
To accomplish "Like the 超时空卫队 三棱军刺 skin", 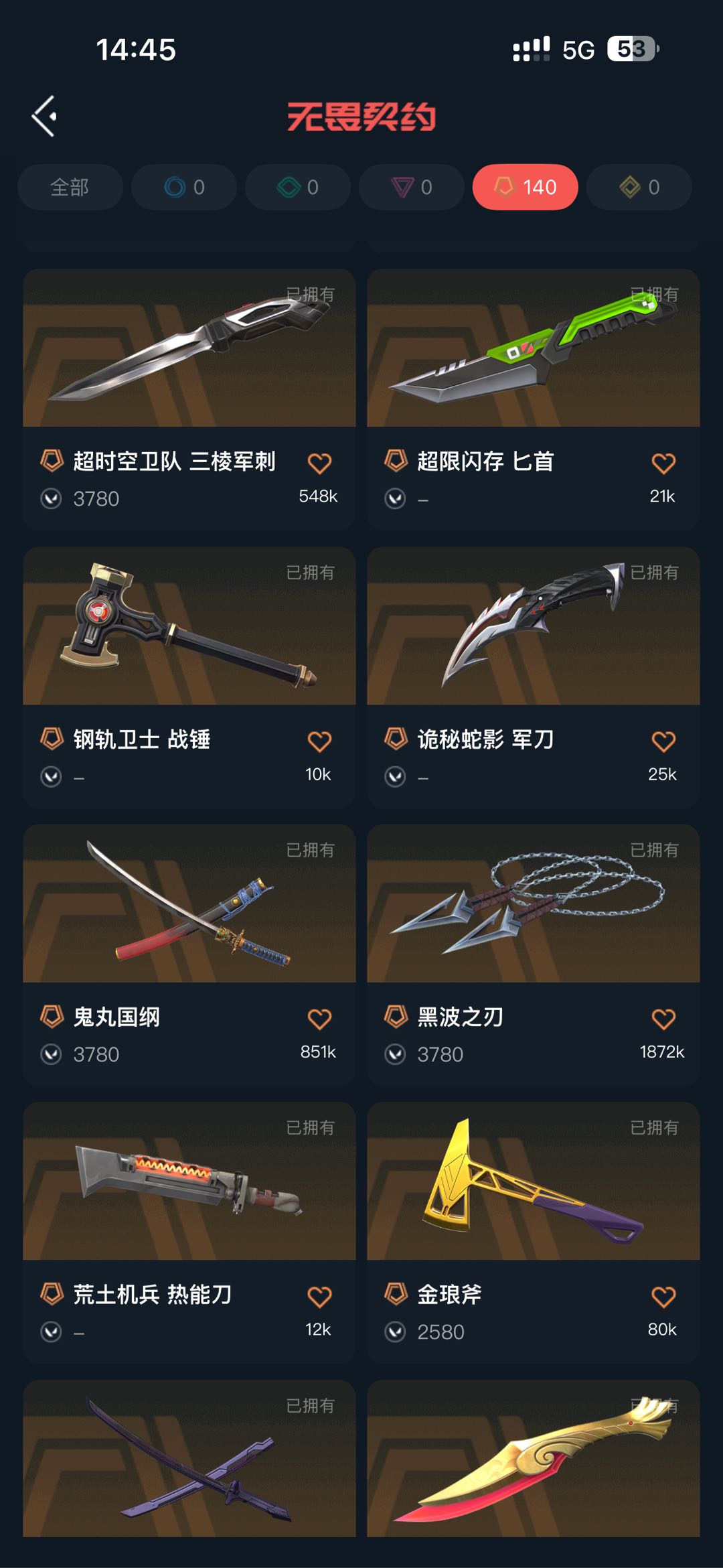I will click(319, 464).
